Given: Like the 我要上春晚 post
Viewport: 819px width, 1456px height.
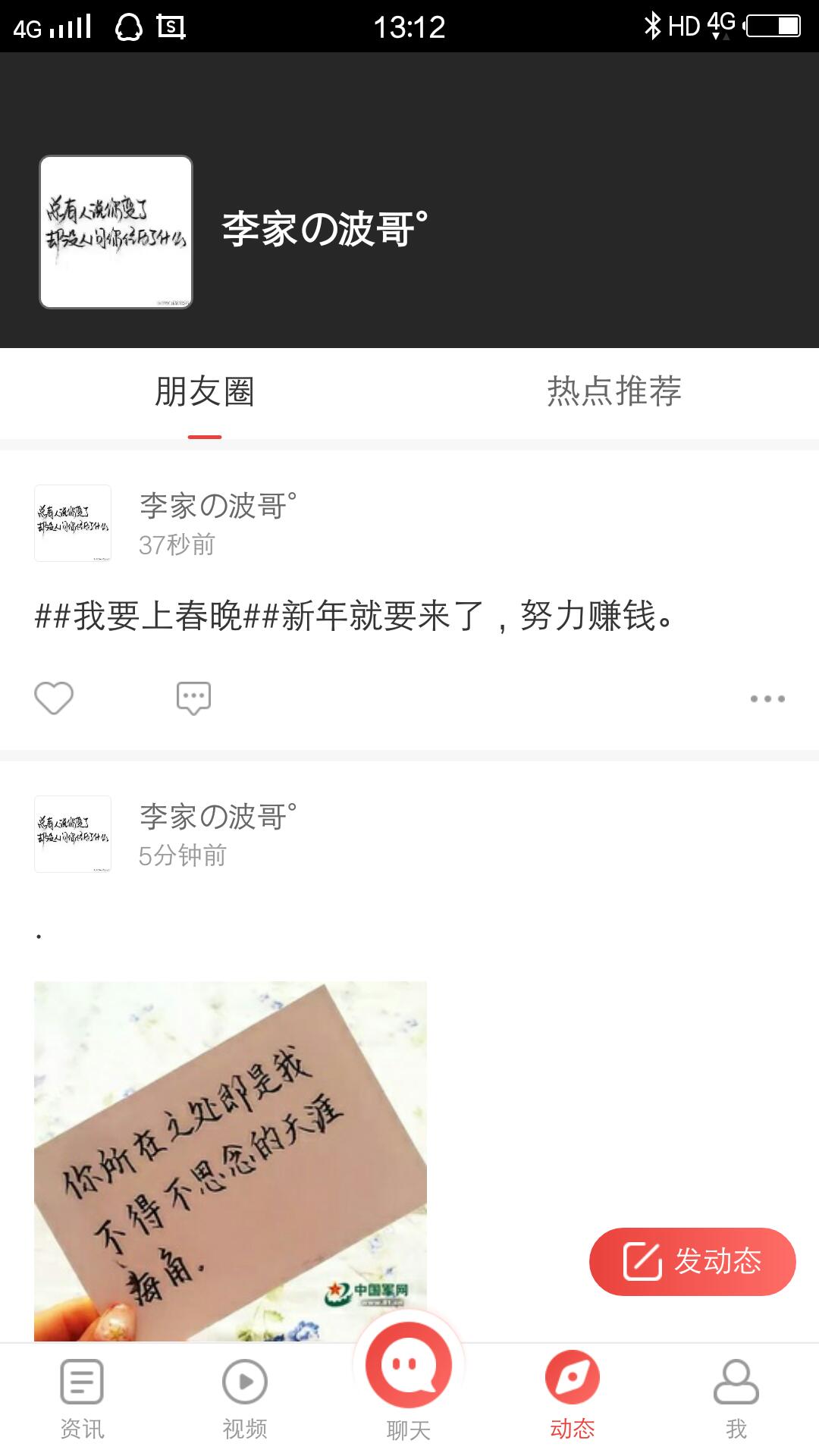Looking at the screenshot, I should (54, 698).
